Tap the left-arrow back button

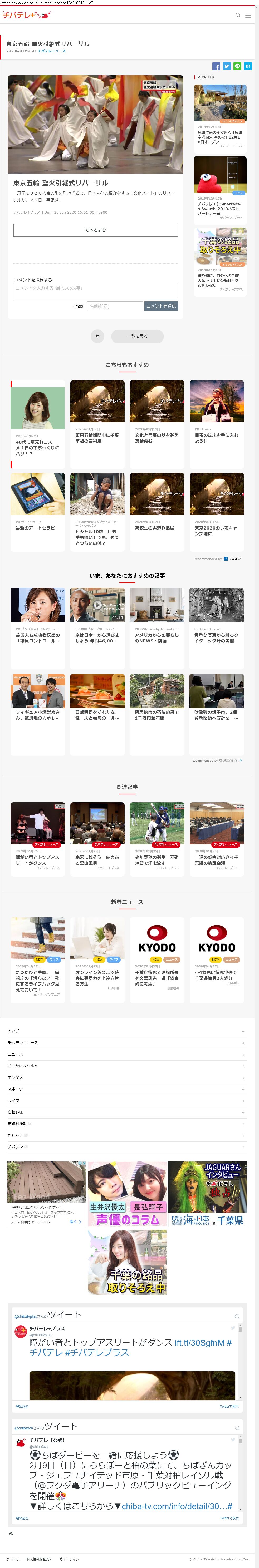pyautogui.click(x=97, y=336)
